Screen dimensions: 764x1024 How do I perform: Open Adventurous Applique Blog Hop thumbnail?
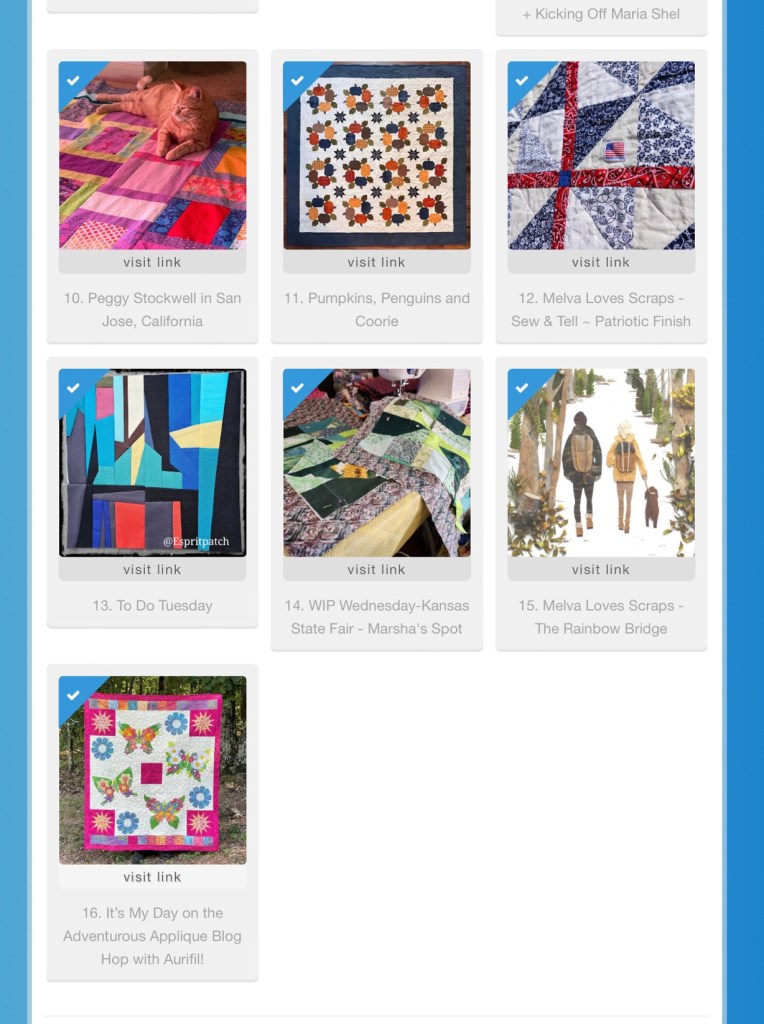[x=152, y=769]
